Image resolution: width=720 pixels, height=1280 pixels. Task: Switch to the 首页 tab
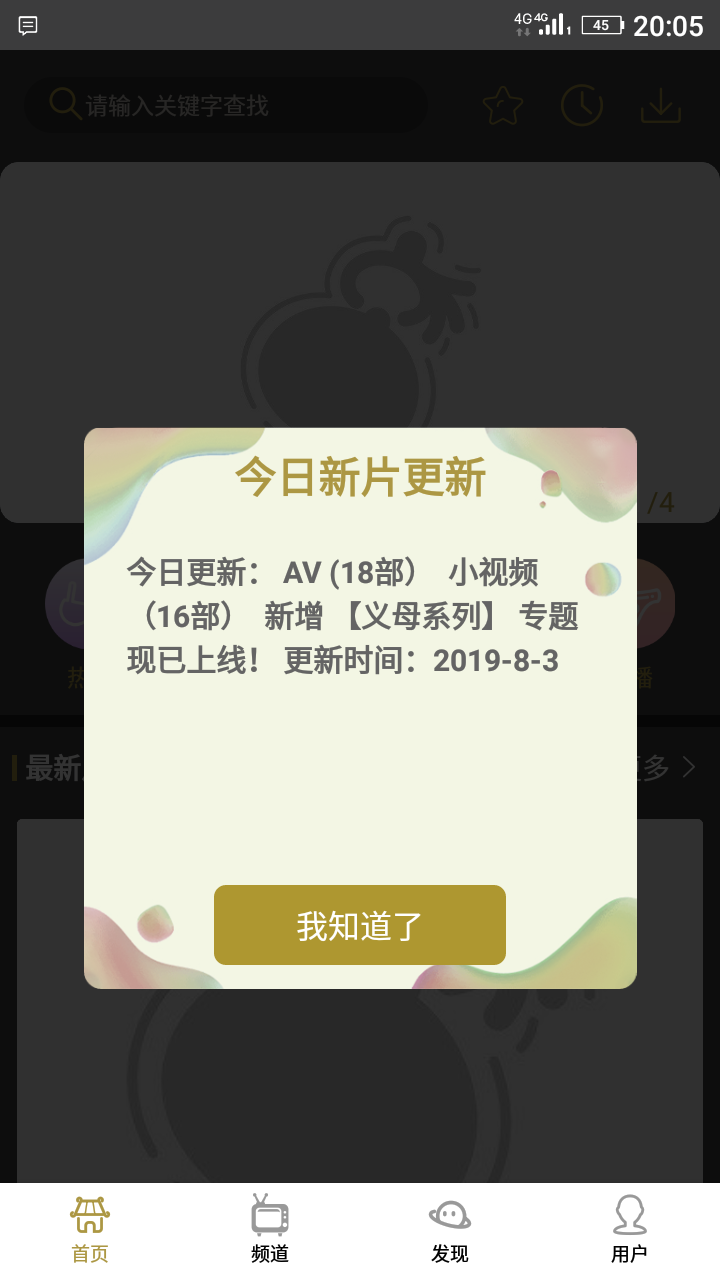[x=90, y=1230]
